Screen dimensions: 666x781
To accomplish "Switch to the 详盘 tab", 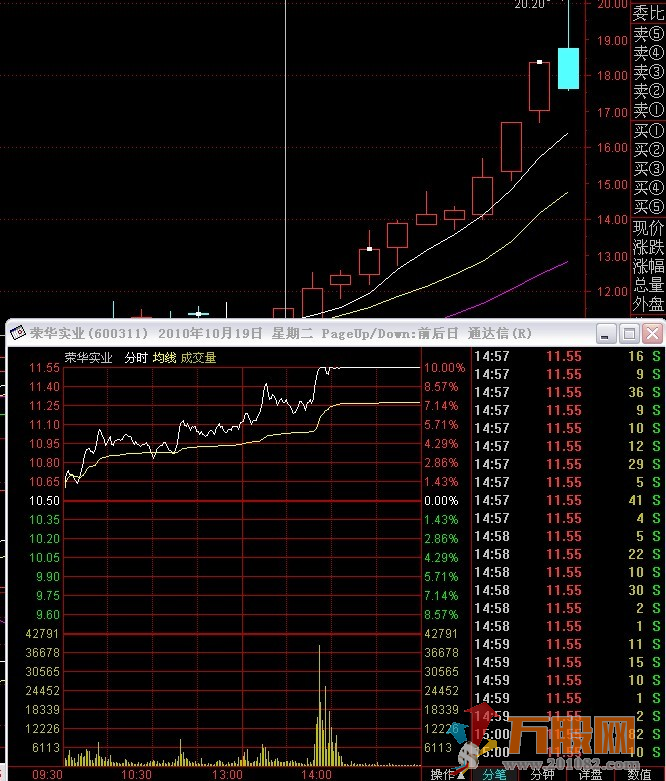I will [590, 773].
